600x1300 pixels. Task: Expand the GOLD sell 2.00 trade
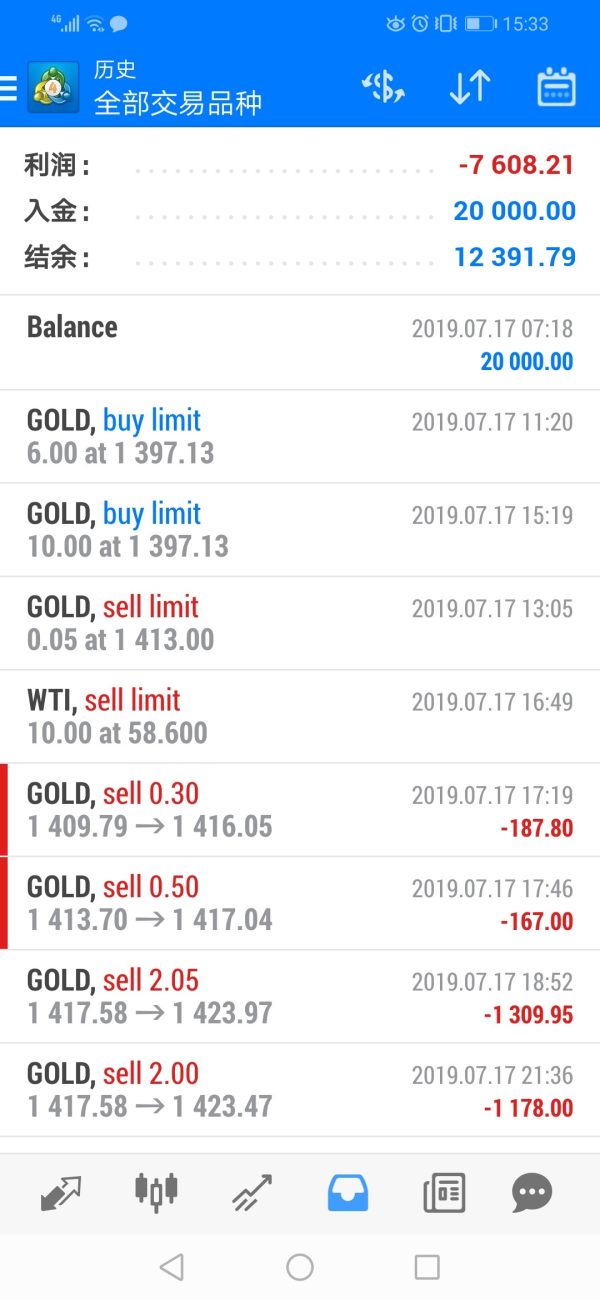coord(300,1089)
